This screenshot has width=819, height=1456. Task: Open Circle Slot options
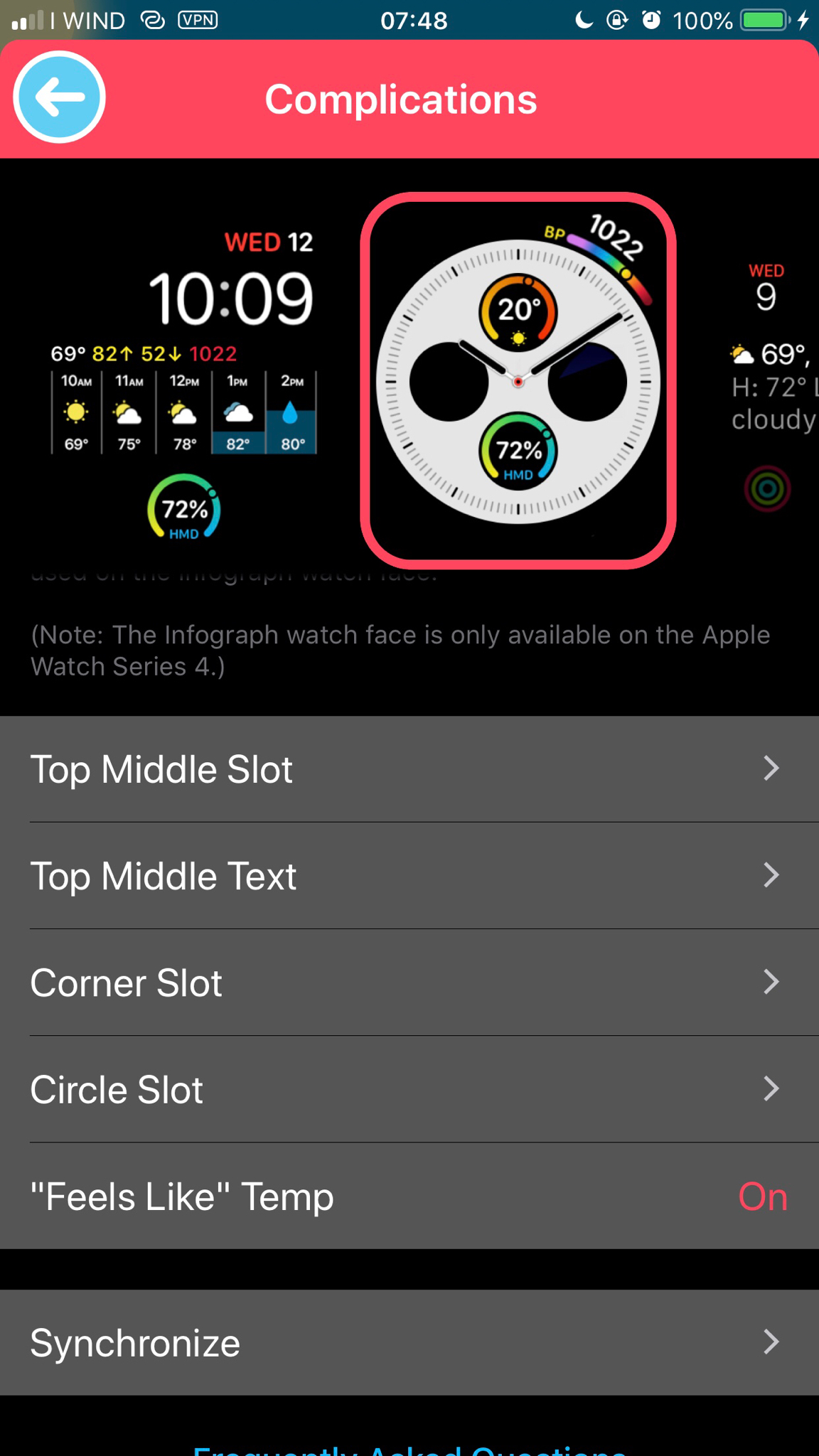click(x=409, y=1089)
